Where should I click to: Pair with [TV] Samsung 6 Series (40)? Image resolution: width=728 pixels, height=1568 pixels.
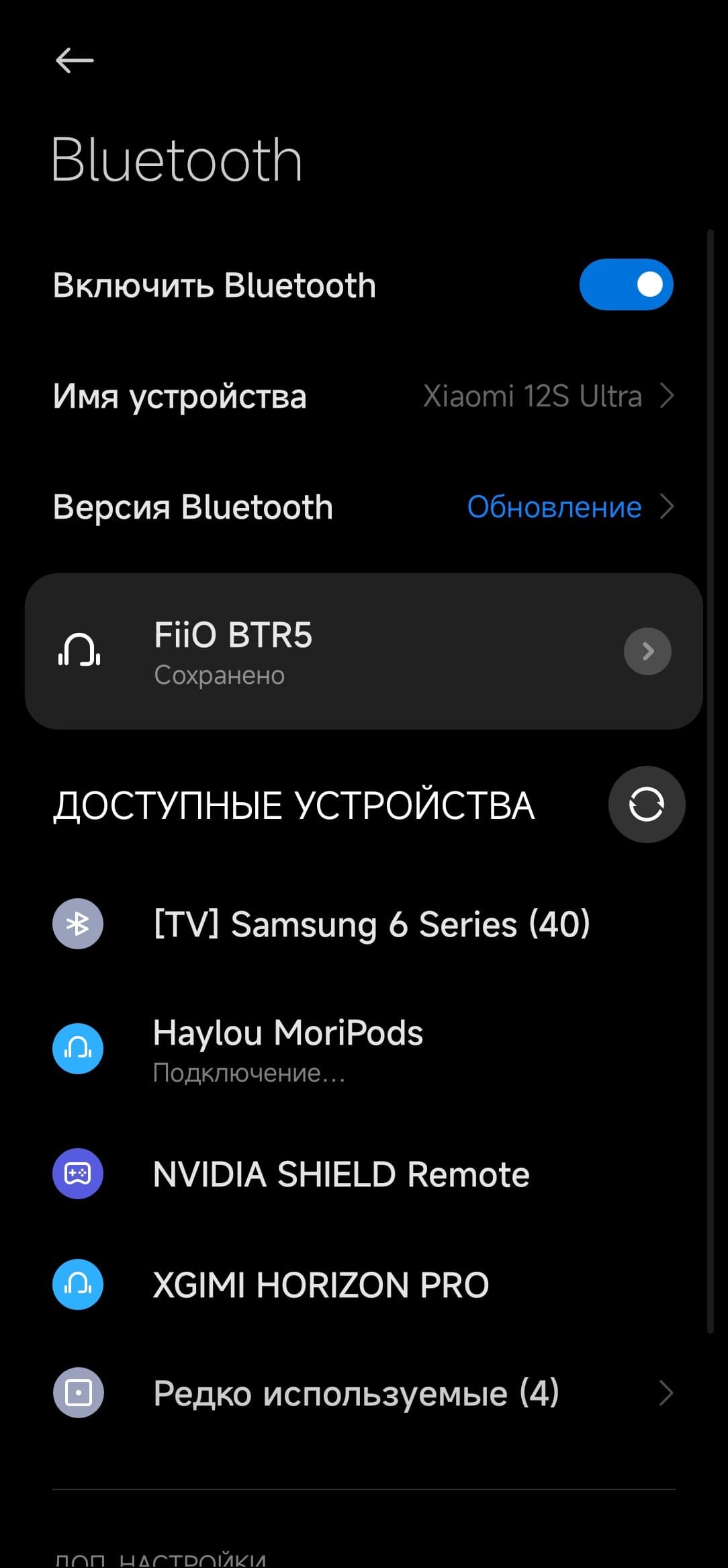(371, 924)
